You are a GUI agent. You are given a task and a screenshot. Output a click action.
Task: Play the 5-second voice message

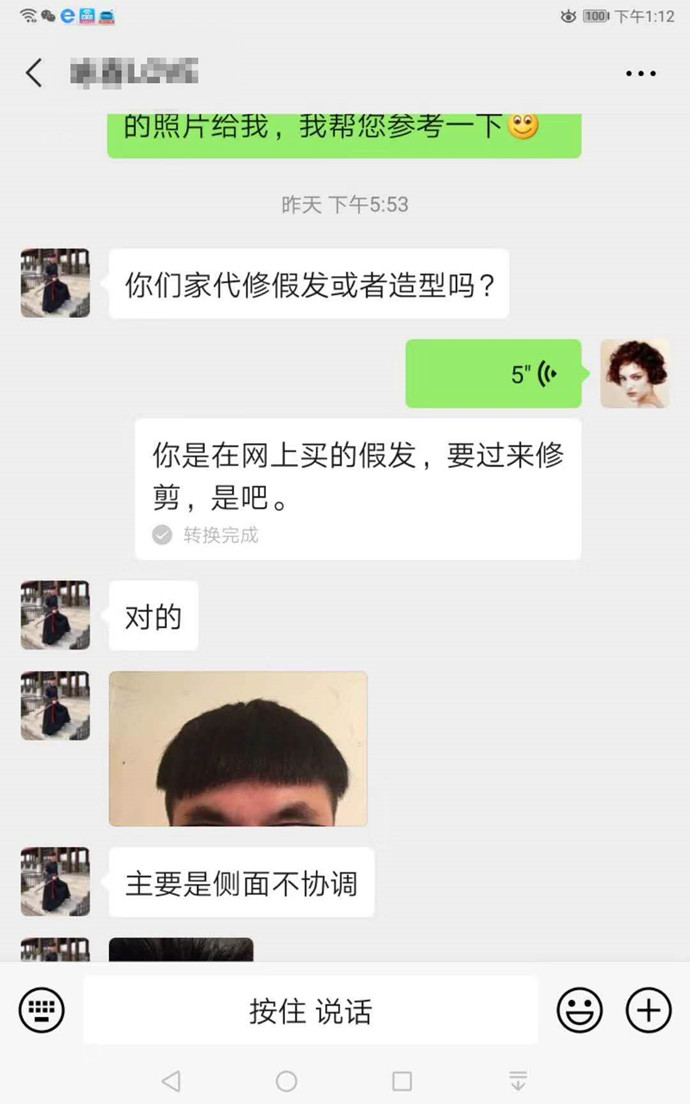click(493, 374)
